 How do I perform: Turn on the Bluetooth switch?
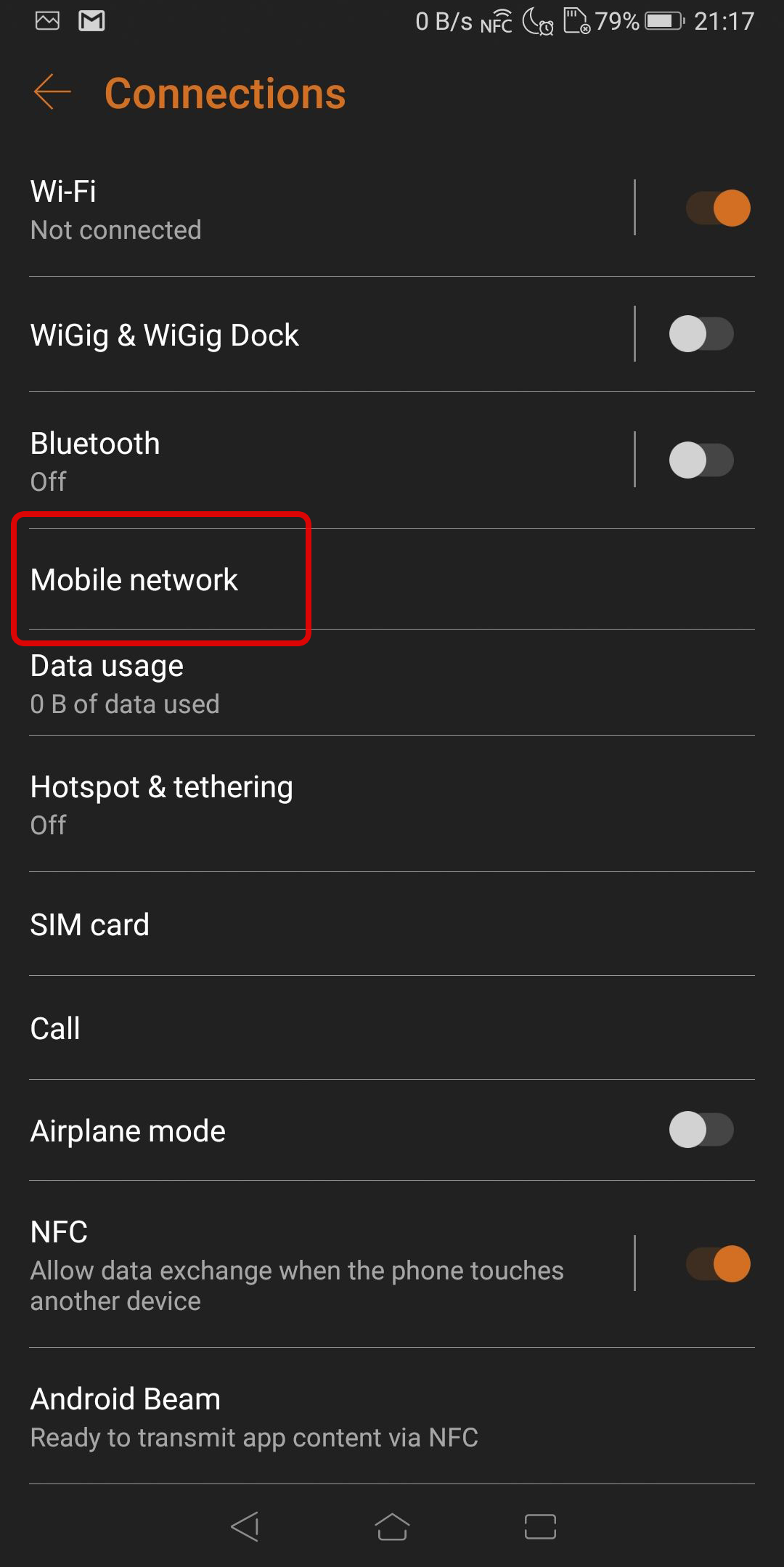point(701,460)
